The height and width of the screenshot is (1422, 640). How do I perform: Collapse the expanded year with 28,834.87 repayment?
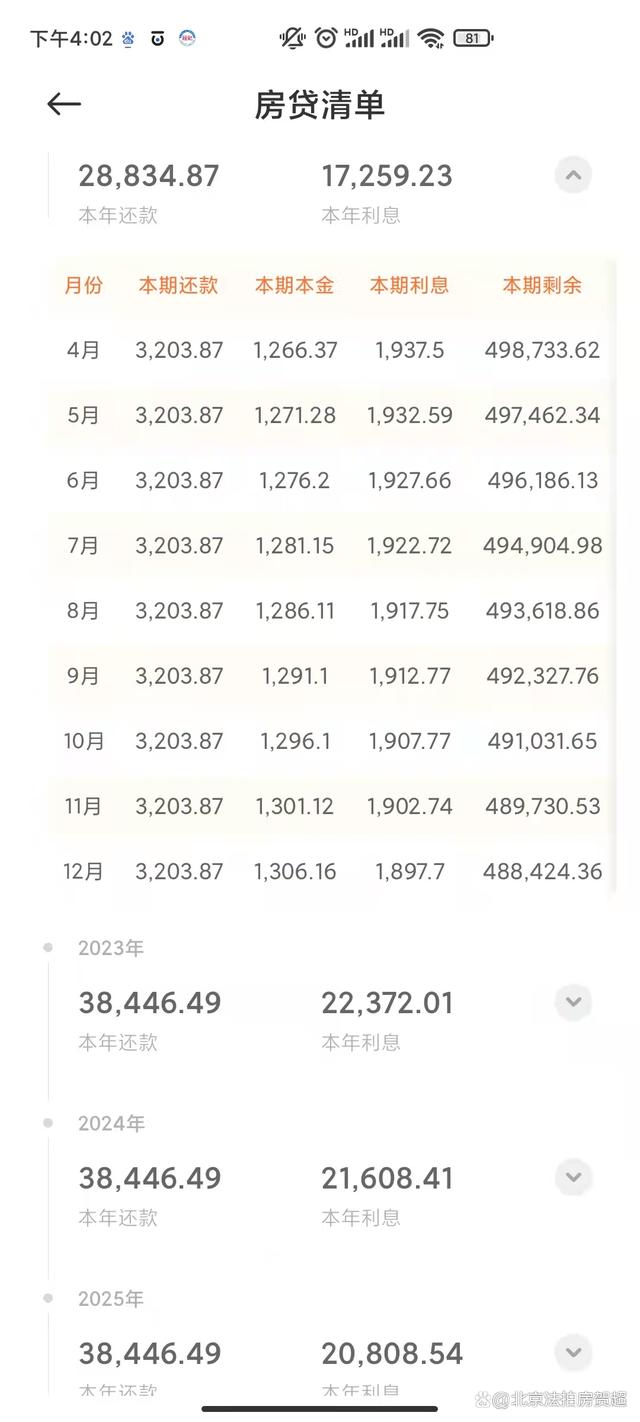click(573, 176)
